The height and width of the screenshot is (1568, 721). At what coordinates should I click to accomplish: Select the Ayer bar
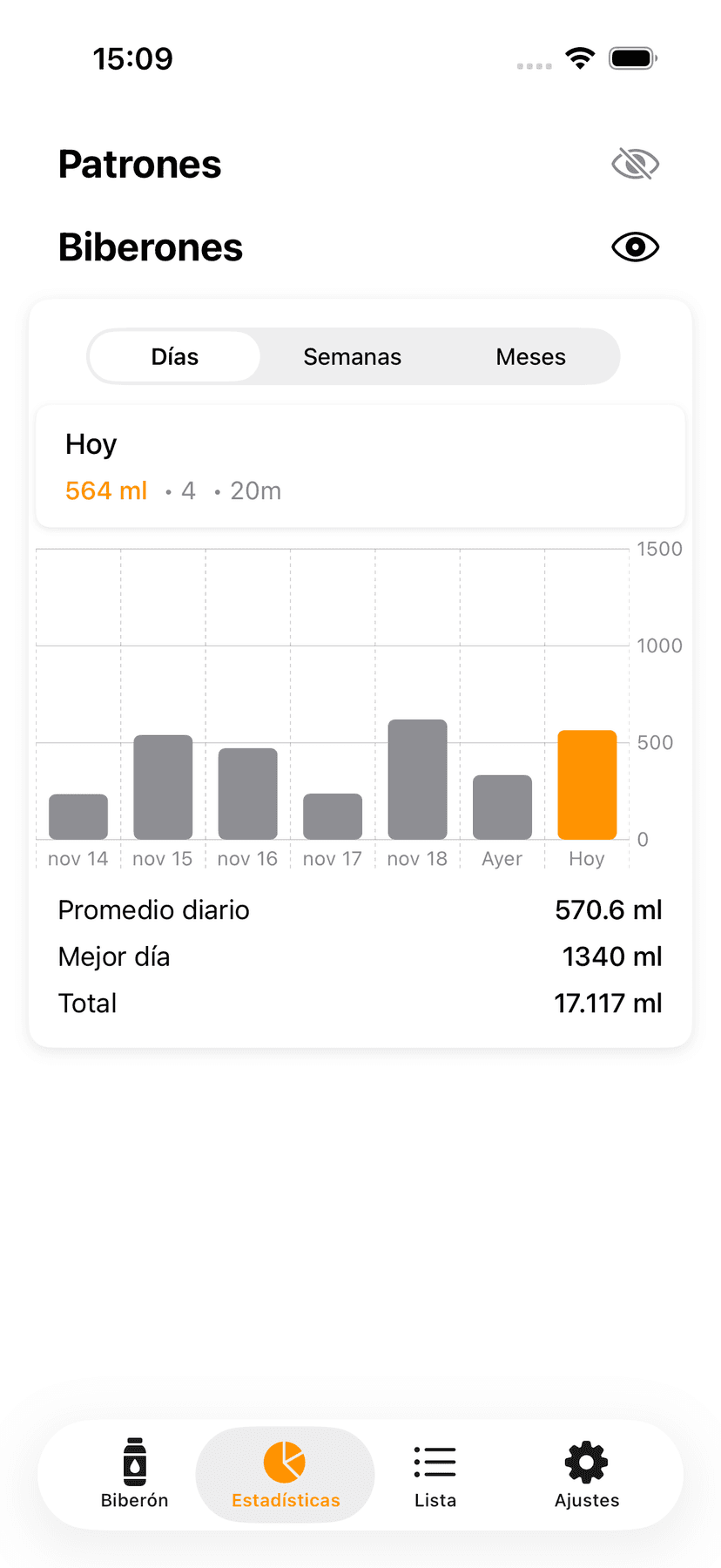point(502,806)
